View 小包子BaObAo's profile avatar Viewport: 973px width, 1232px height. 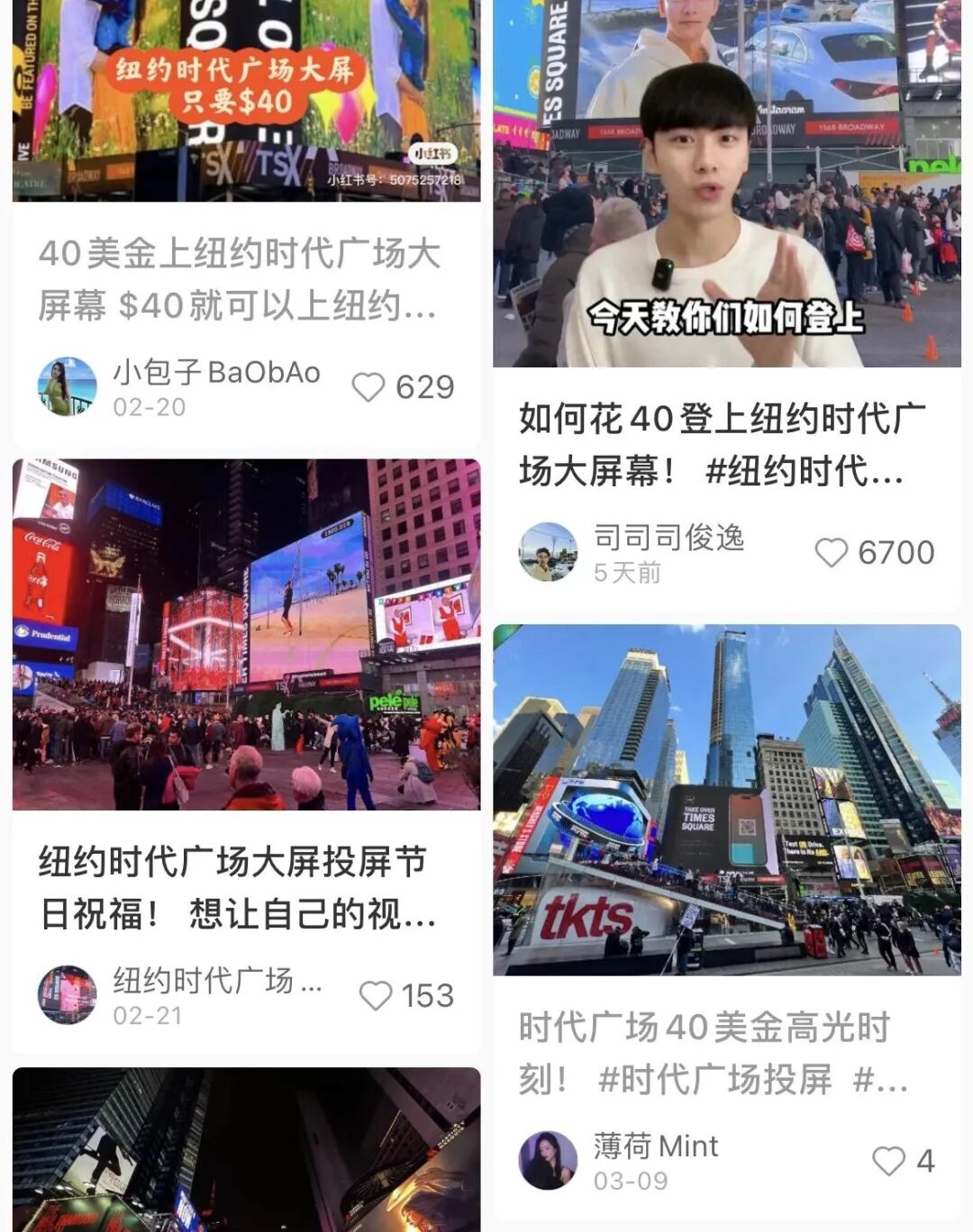click(x=67, y=386)
